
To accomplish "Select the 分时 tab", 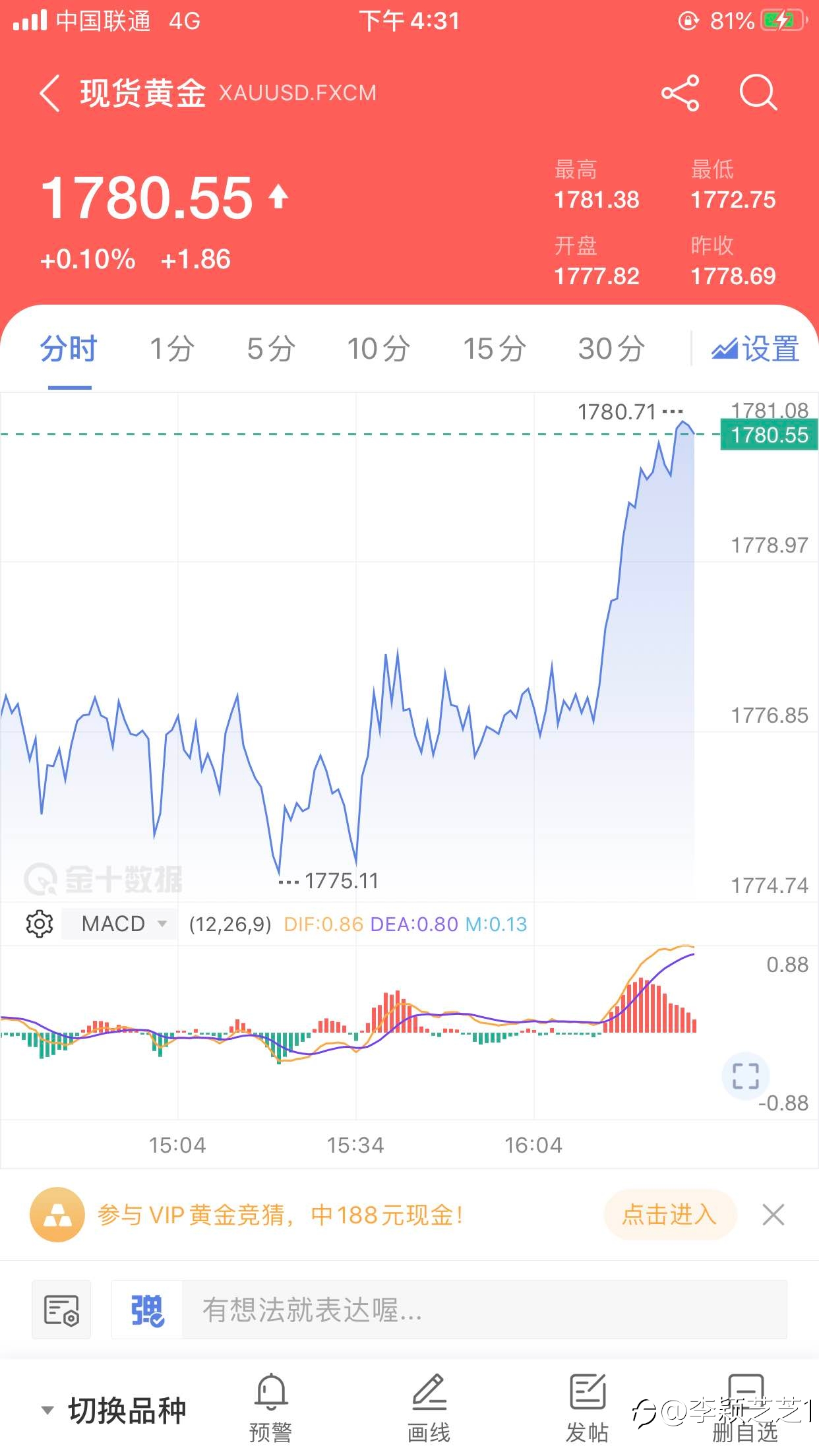I will pyautogui.click(x=69, y=348).
